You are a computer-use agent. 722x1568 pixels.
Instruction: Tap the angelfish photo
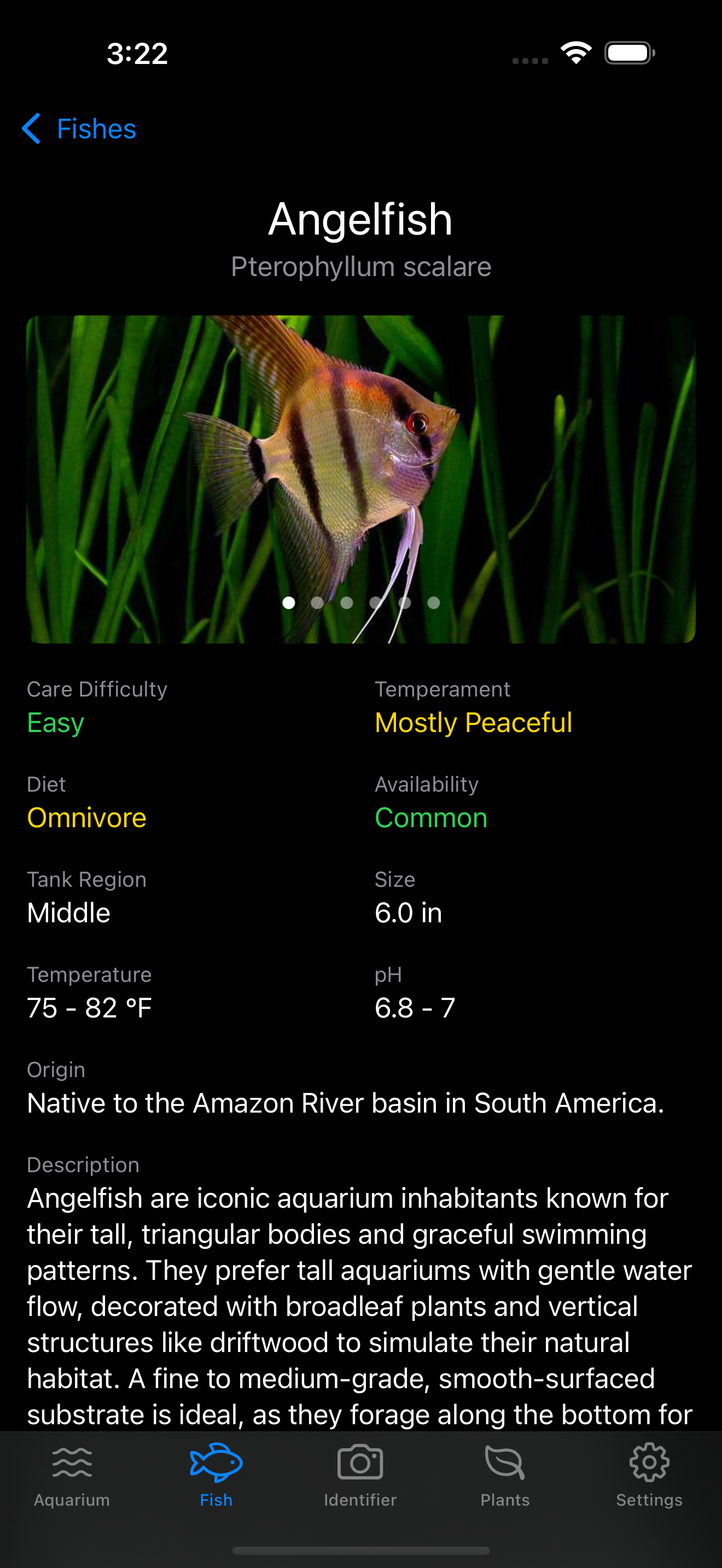tap(361, 478)
